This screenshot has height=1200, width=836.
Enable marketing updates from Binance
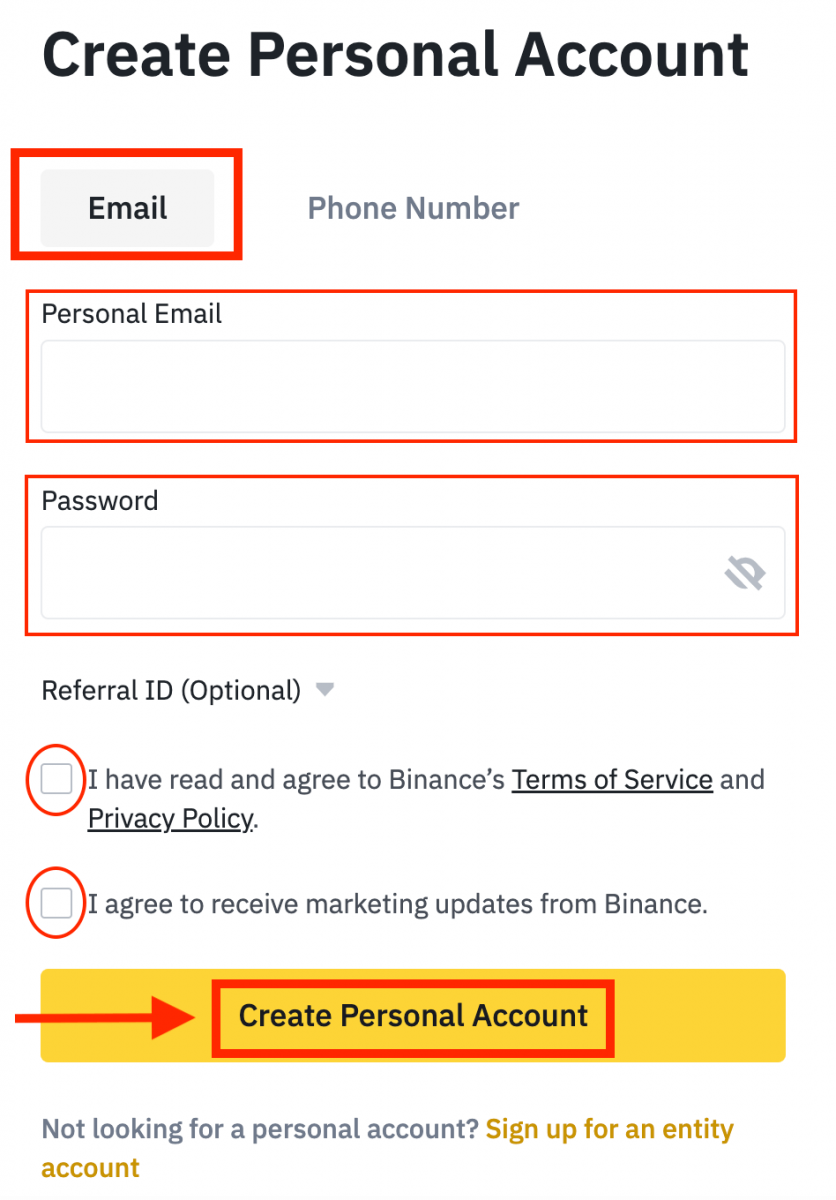coord(55,903)
